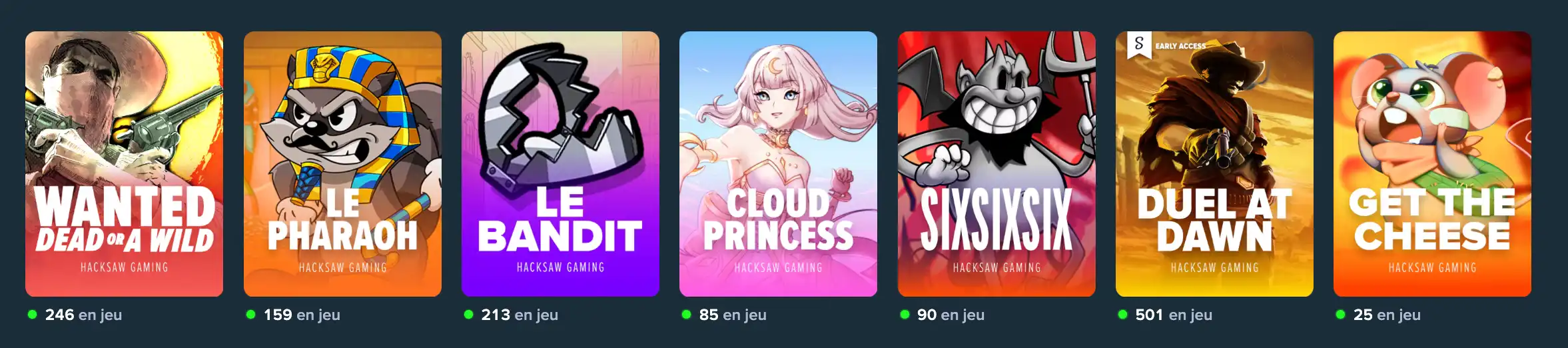Open the Wanted Dead or a Wild game
1568x348 pixels.
[124, 163]
